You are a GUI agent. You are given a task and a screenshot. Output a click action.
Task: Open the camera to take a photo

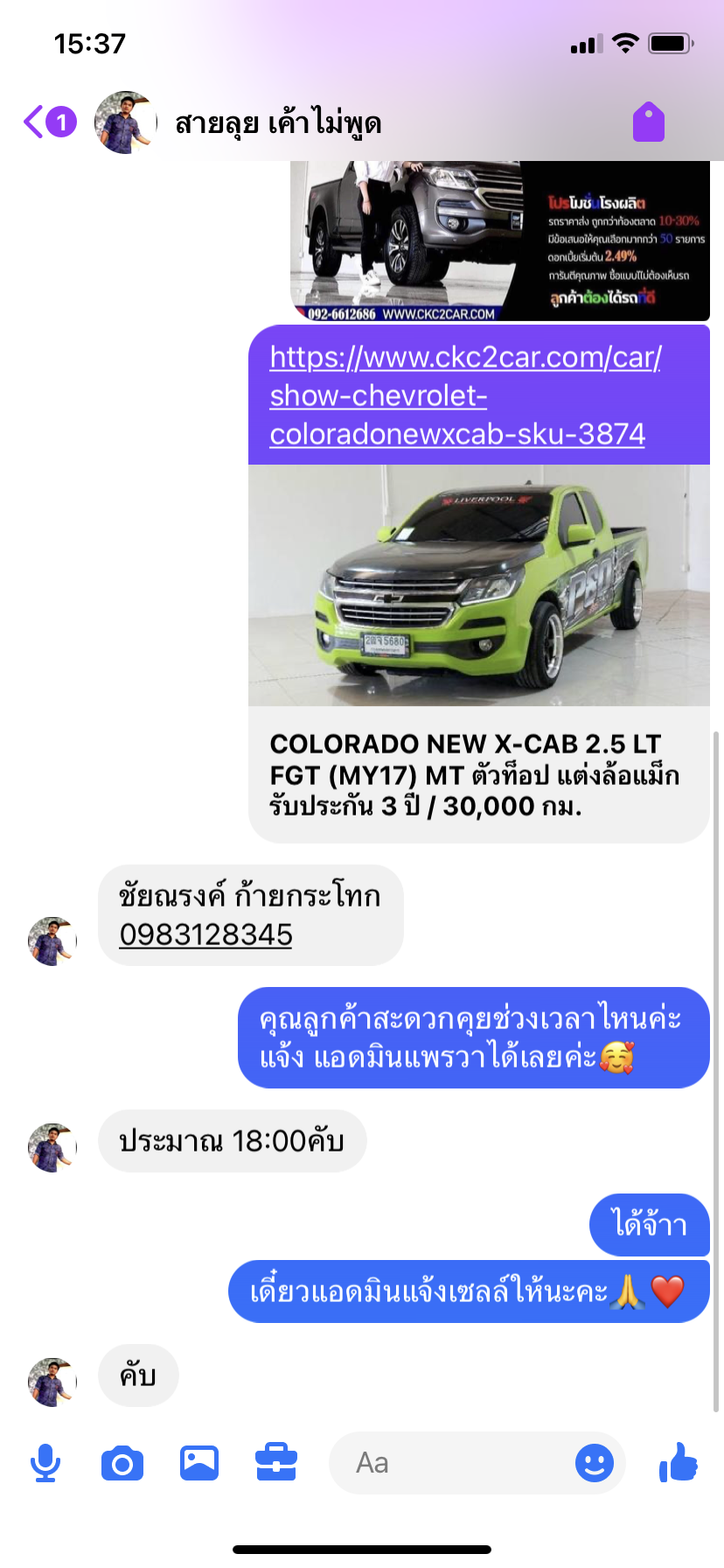click(x=122, y=1463)
